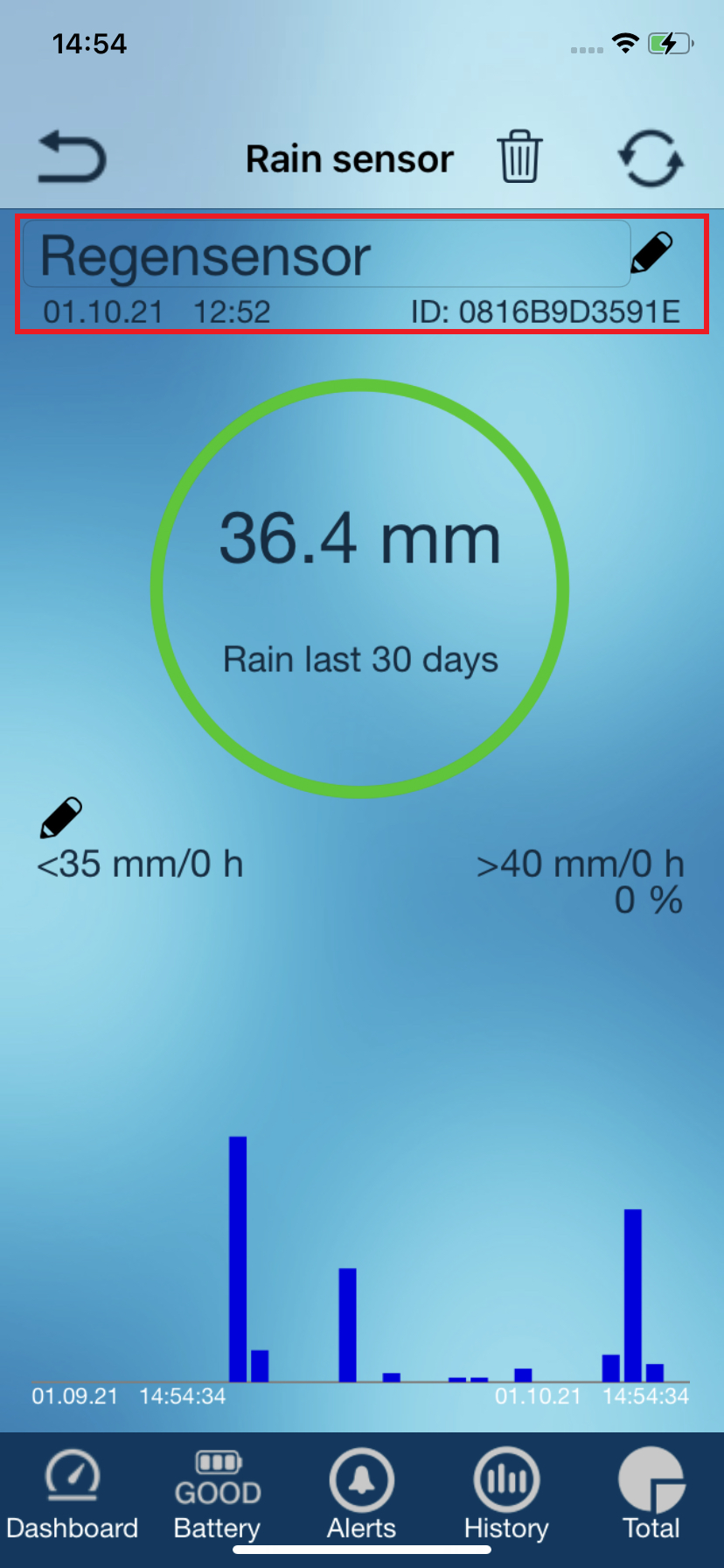Screen dimensions: 724x1568
Task: Delete the rain sensor via trash icon
Action: tap(520, 157)
